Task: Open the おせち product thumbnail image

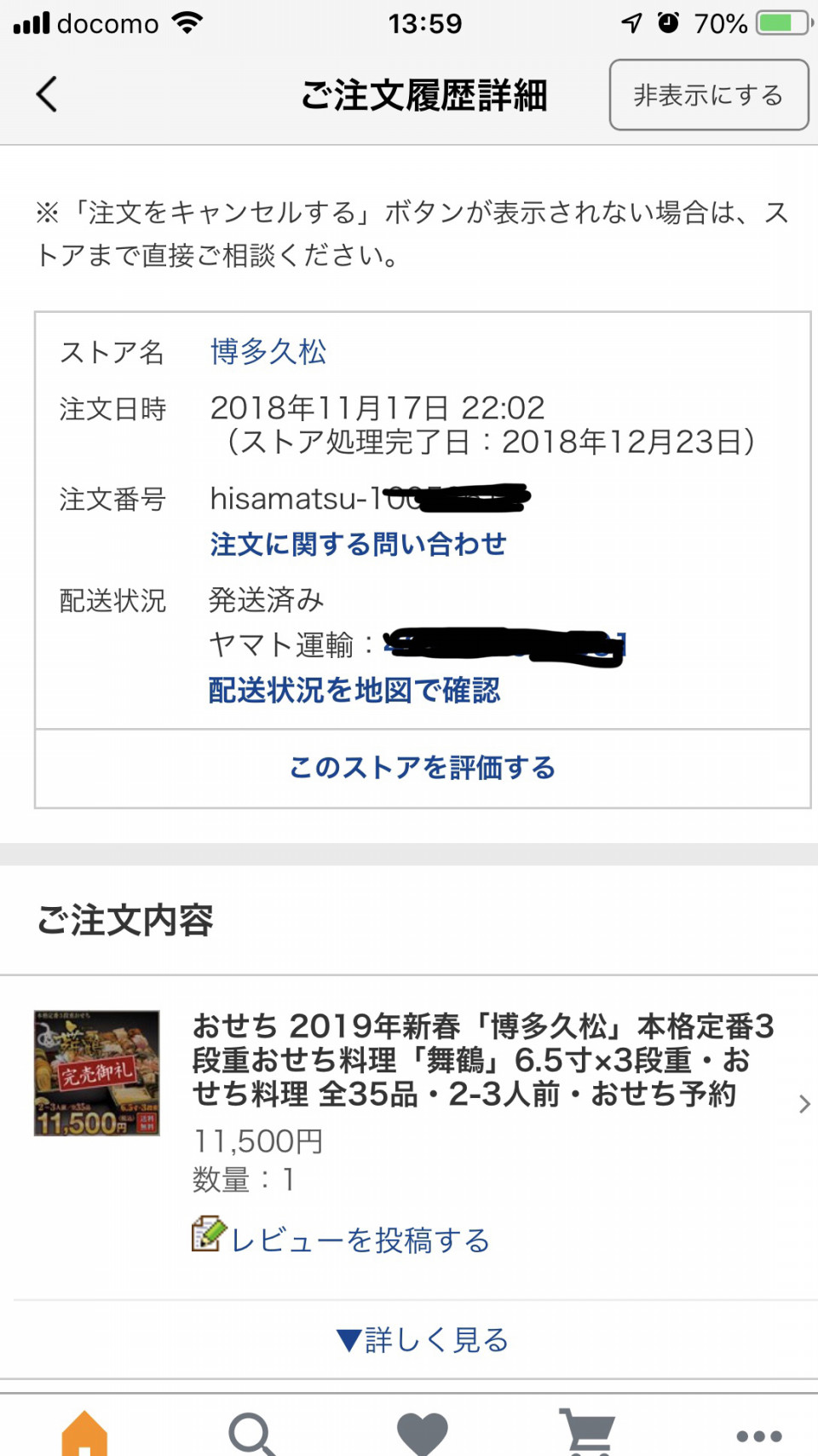Action: [96, 1073]
